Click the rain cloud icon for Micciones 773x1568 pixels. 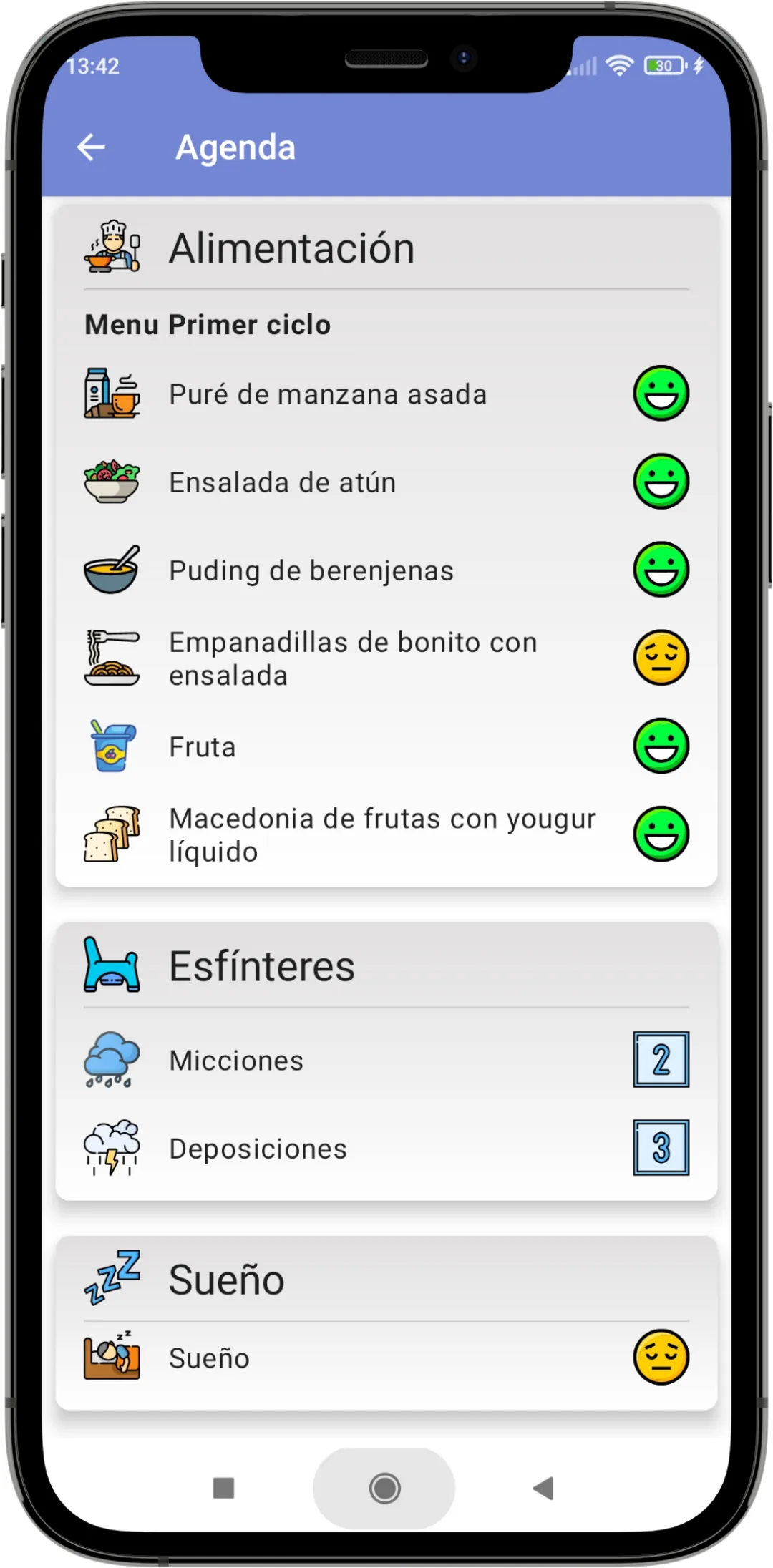click(111, 1061)
